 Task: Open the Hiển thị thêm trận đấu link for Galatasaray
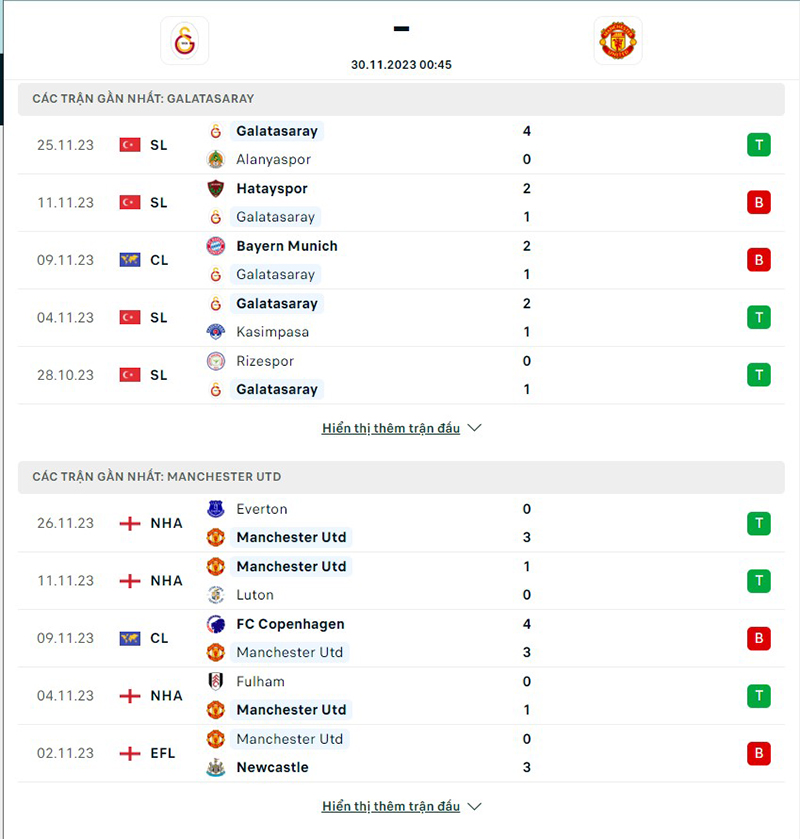pyautogui.click(x=393, y=427)
